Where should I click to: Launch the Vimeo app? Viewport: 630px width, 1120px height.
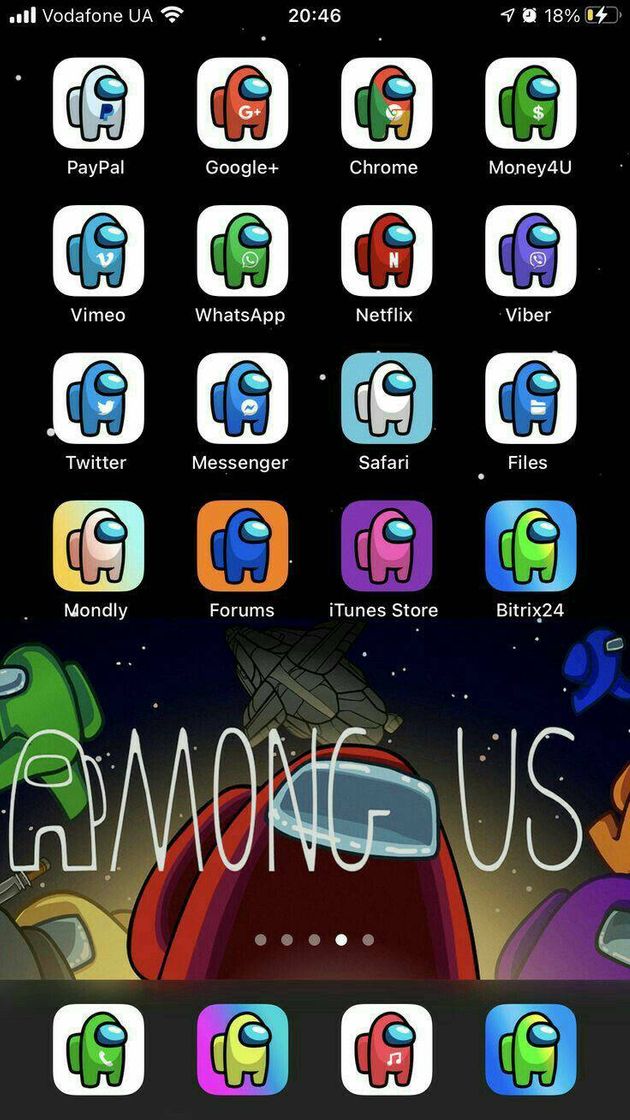point(98,251)
